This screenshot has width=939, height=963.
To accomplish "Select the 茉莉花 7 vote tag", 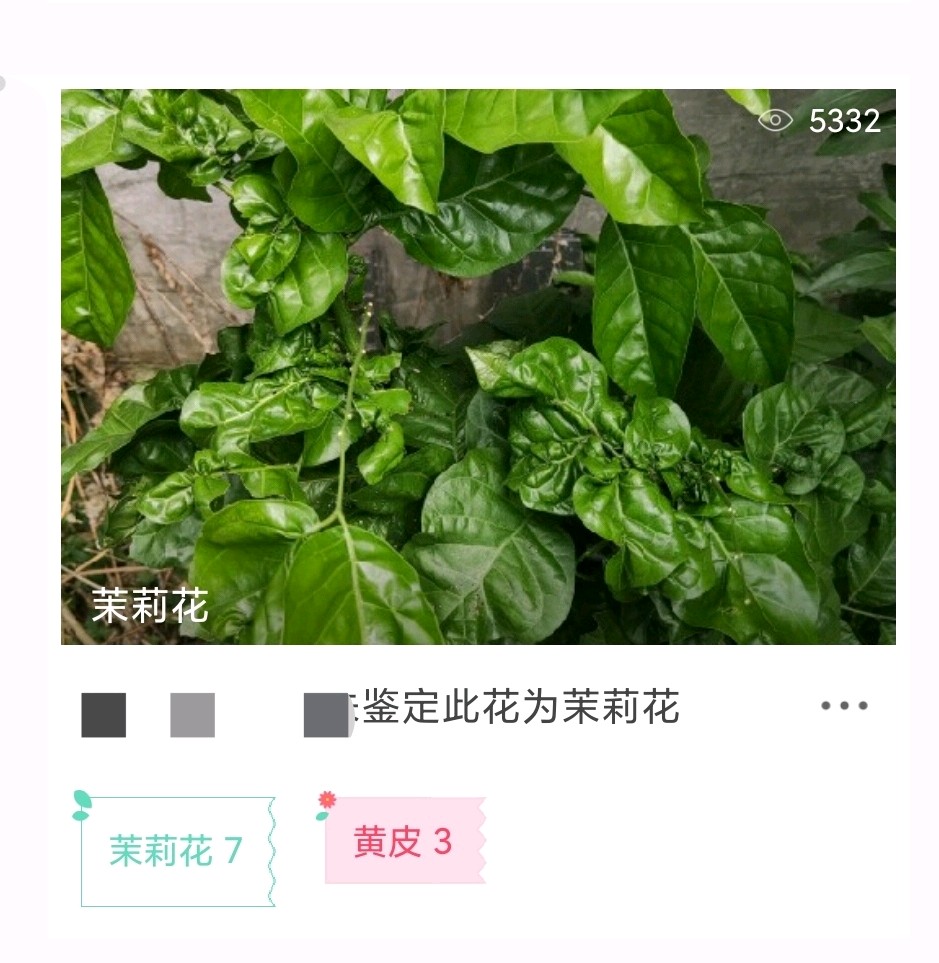I will tap(176, 851).
